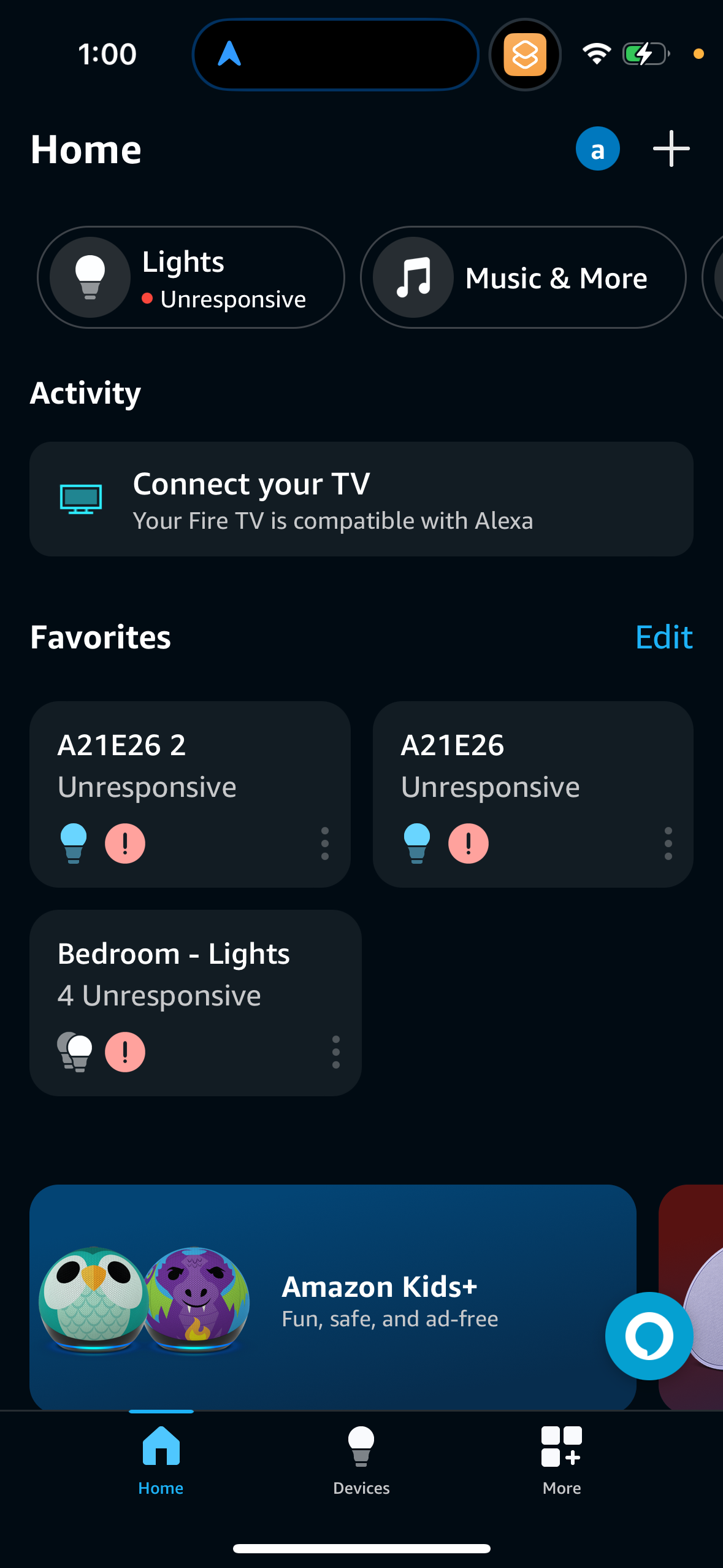This screenshot has height=1568, width=723.
Task: Tap the blue bulb icon on the A21E26 card
Action: (x=418, y=842)
